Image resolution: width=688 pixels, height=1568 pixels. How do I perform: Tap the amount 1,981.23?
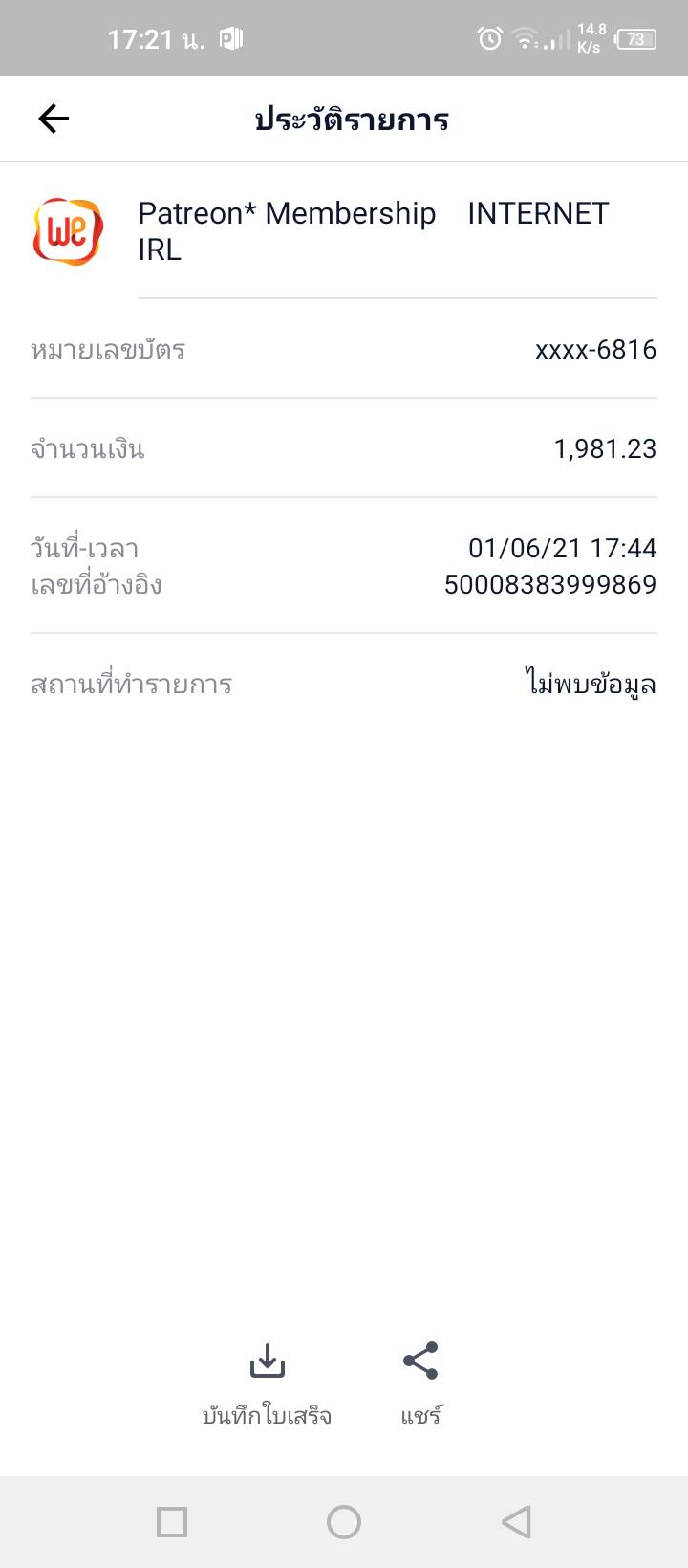(x=606, y=448)
